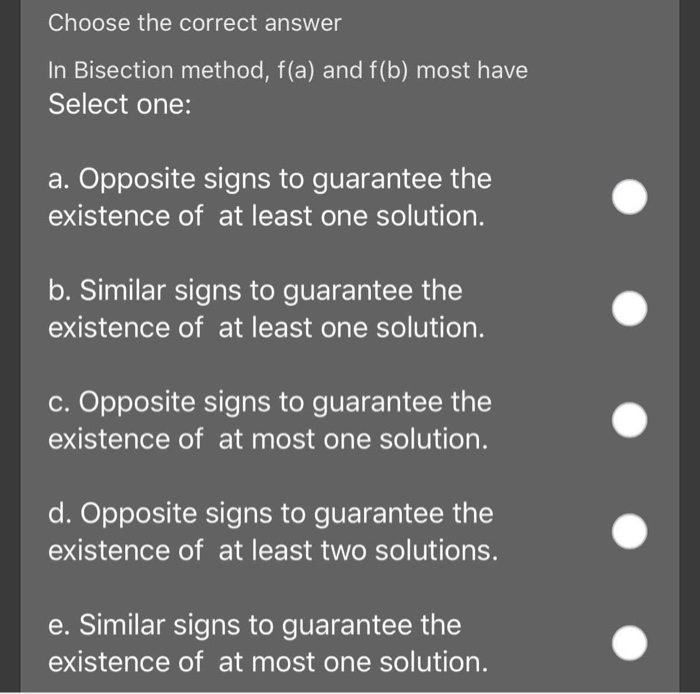This screenshot has width=700, height=694.
Task: Select option b: similar signs, at least one solution
Action: [630, 309]
